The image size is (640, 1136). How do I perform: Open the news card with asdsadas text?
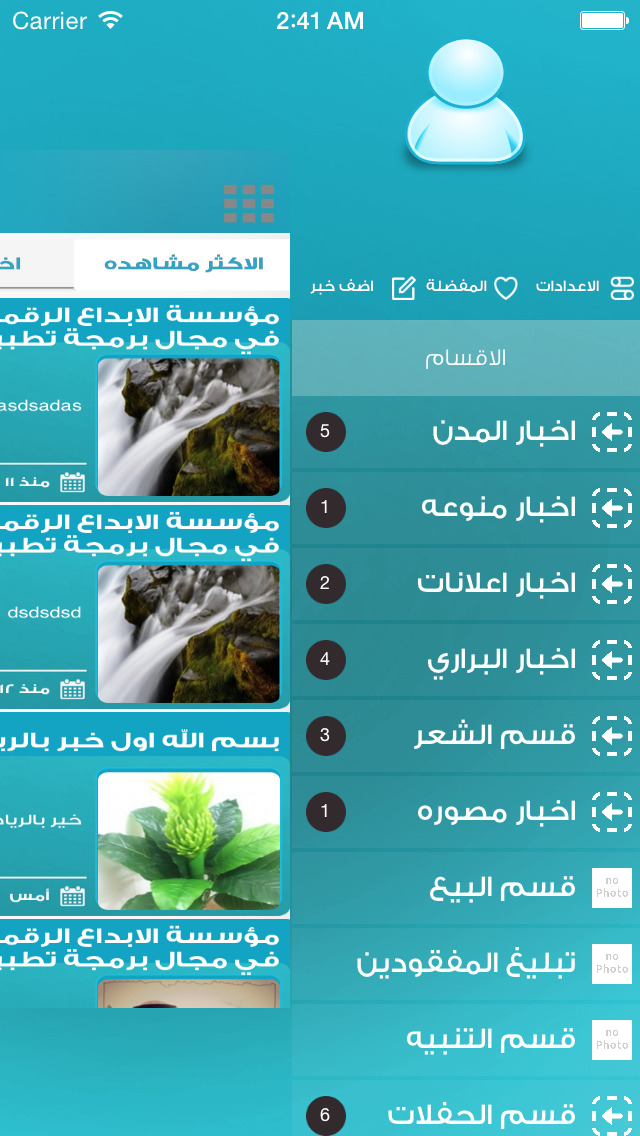145,402
